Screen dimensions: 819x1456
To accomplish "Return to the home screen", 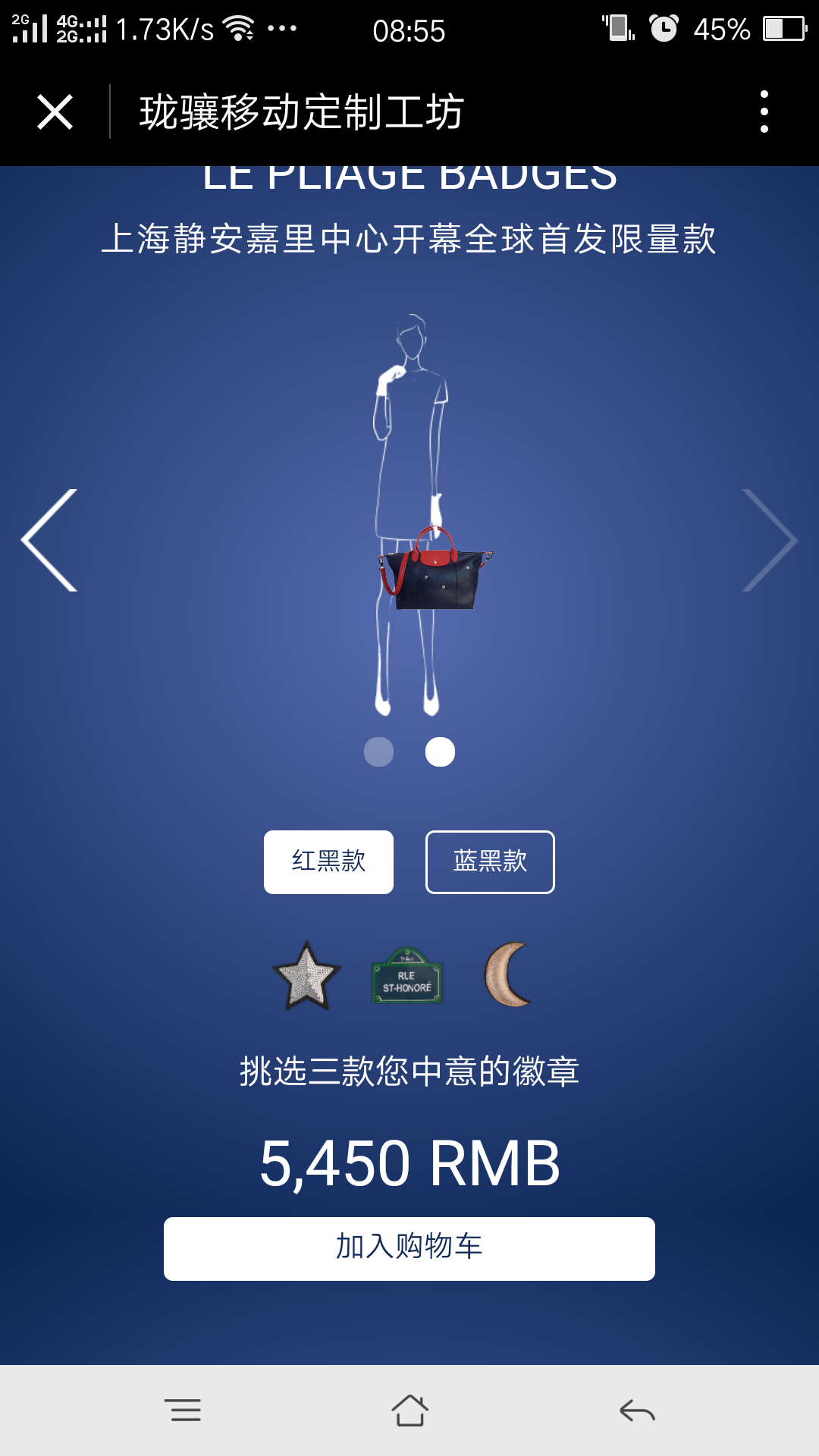I will [x=409, y=1410].
